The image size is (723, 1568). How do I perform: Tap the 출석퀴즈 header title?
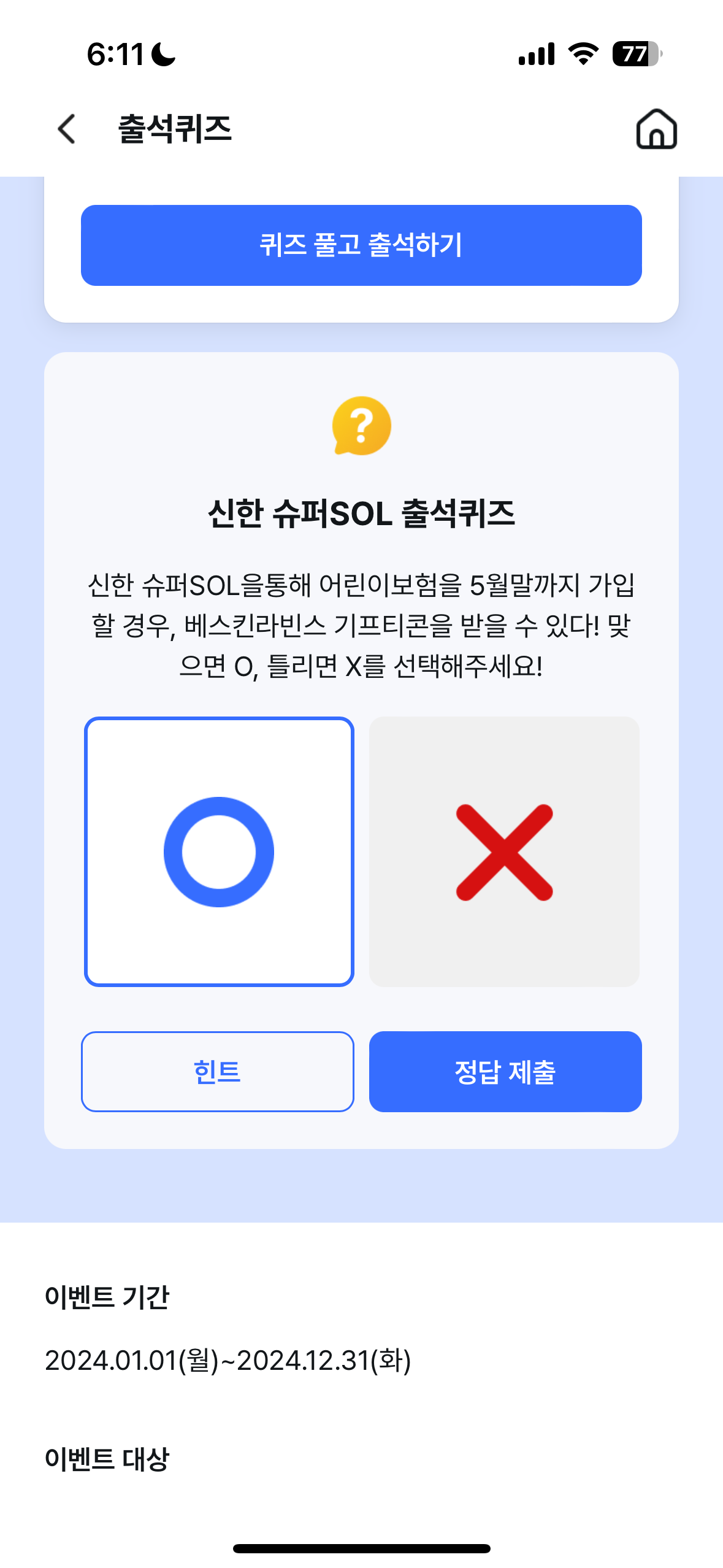coord(174,129)
